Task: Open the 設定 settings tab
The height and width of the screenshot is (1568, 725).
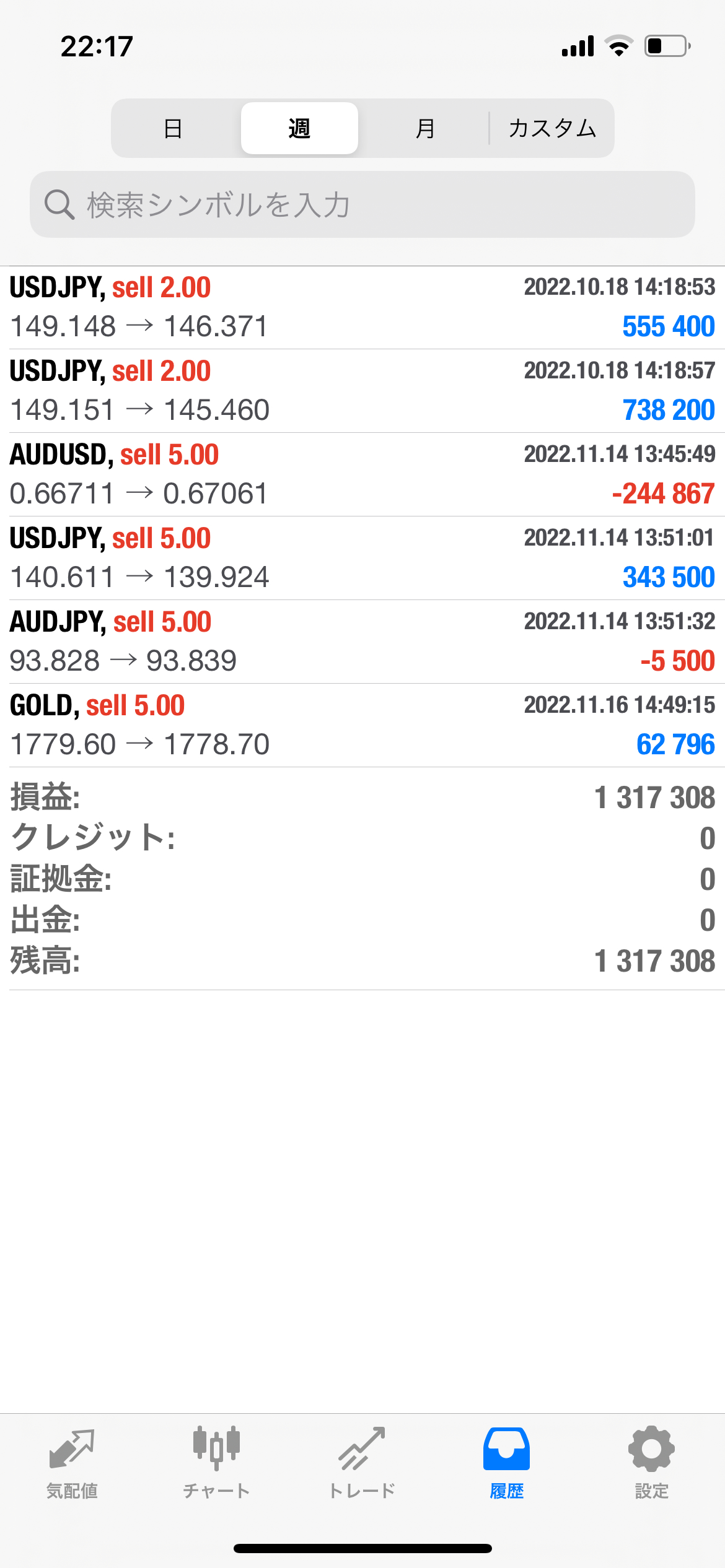Action: [x=651, y=1463]
